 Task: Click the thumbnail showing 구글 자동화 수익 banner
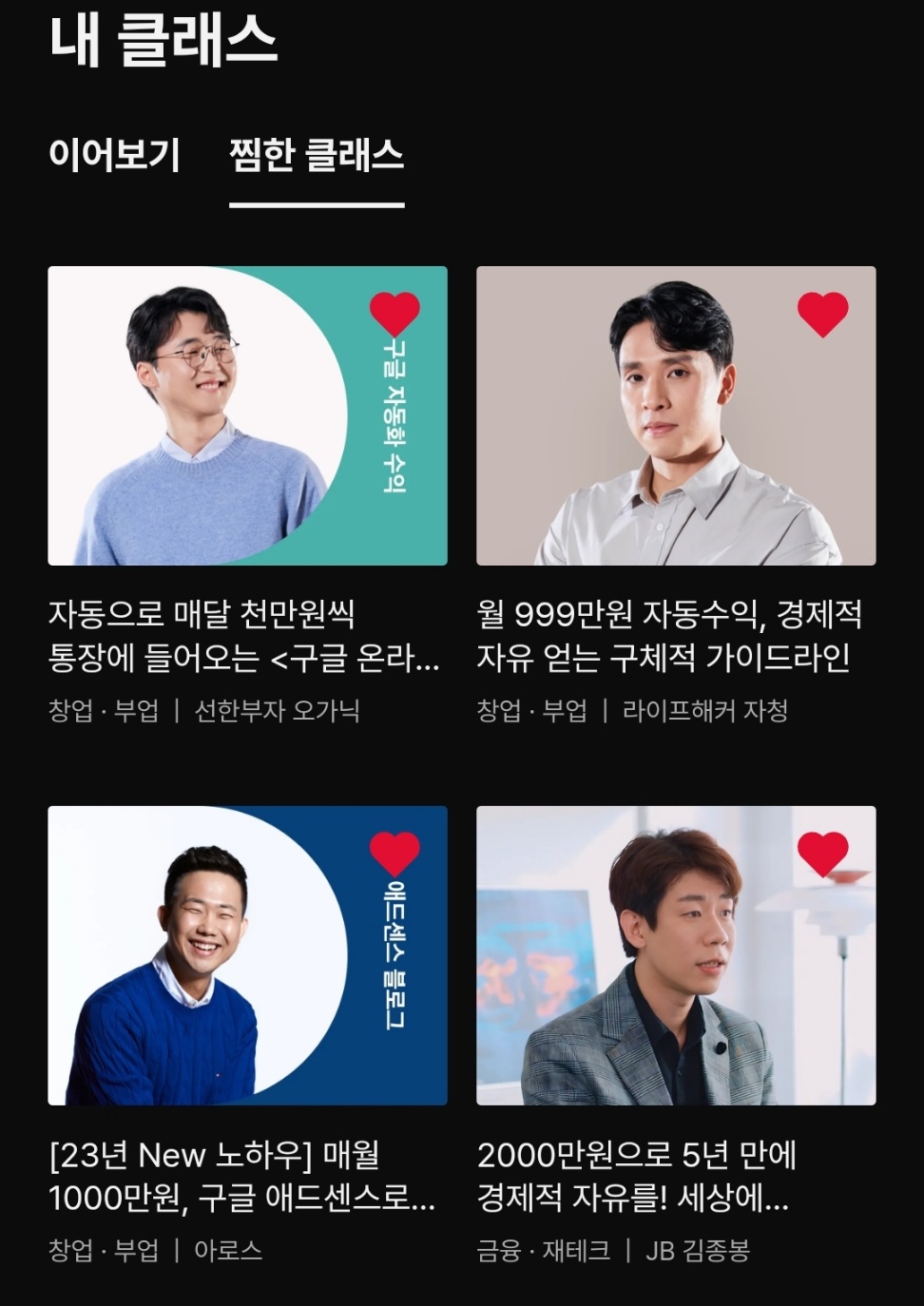pyautogui.click(x=247, y=413)
